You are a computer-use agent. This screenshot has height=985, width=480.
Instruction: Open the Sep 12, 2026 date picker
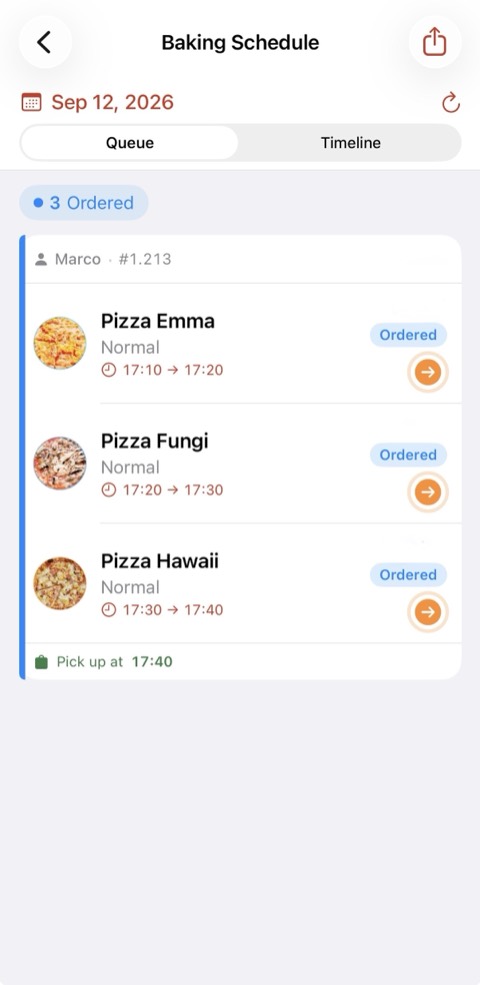(97, 102)
